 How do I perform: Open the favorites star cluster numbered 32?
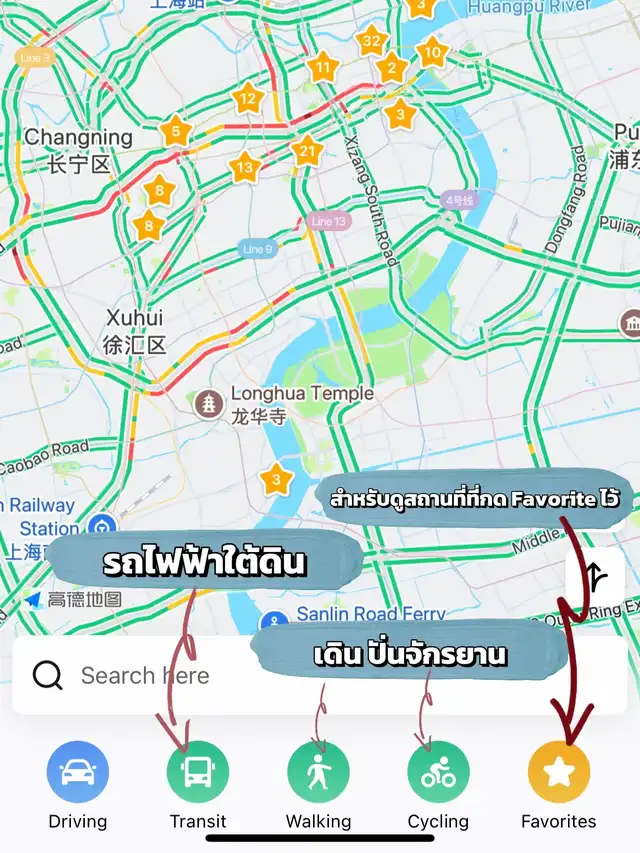(371, 42)
